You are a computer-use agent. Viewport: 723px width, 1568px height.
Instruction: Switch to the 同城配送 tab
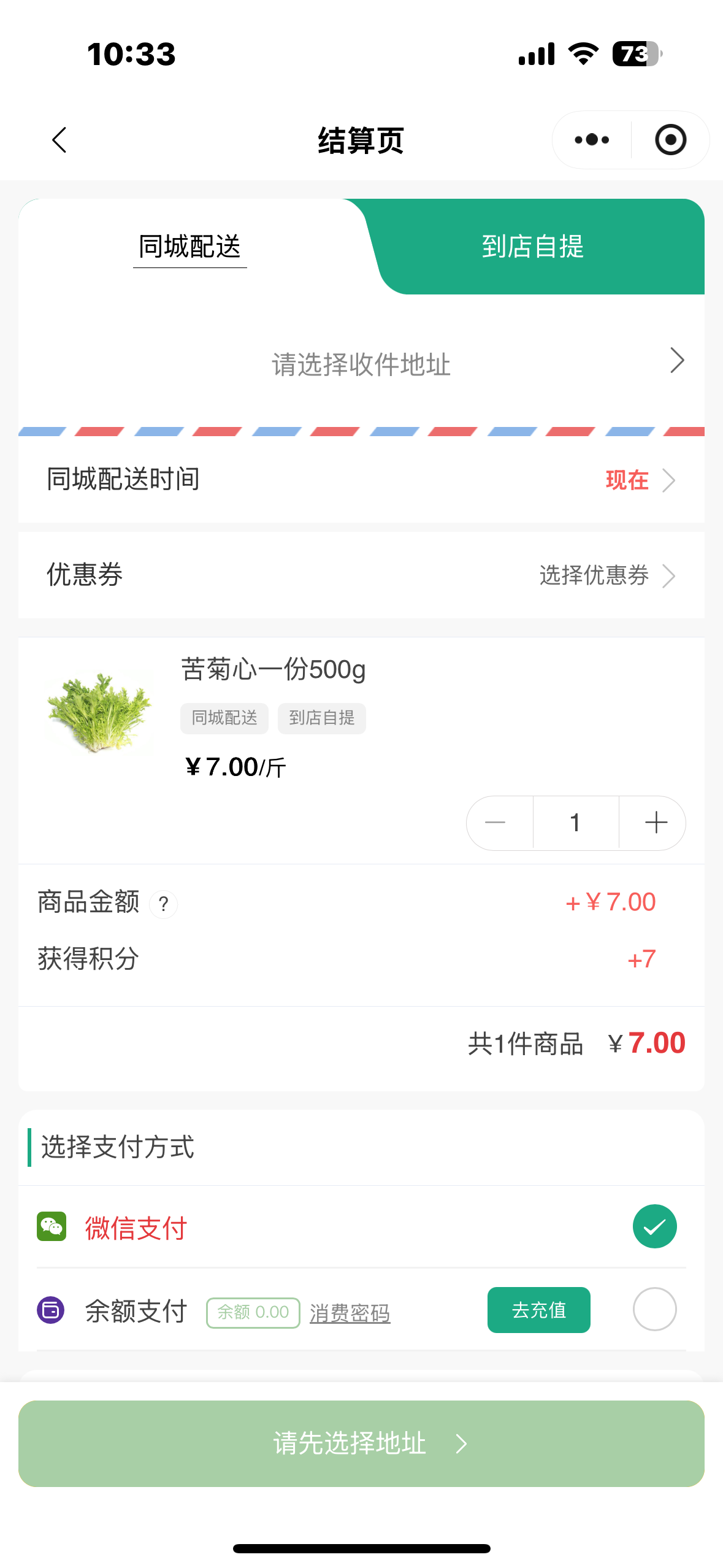tap(190, 247)
